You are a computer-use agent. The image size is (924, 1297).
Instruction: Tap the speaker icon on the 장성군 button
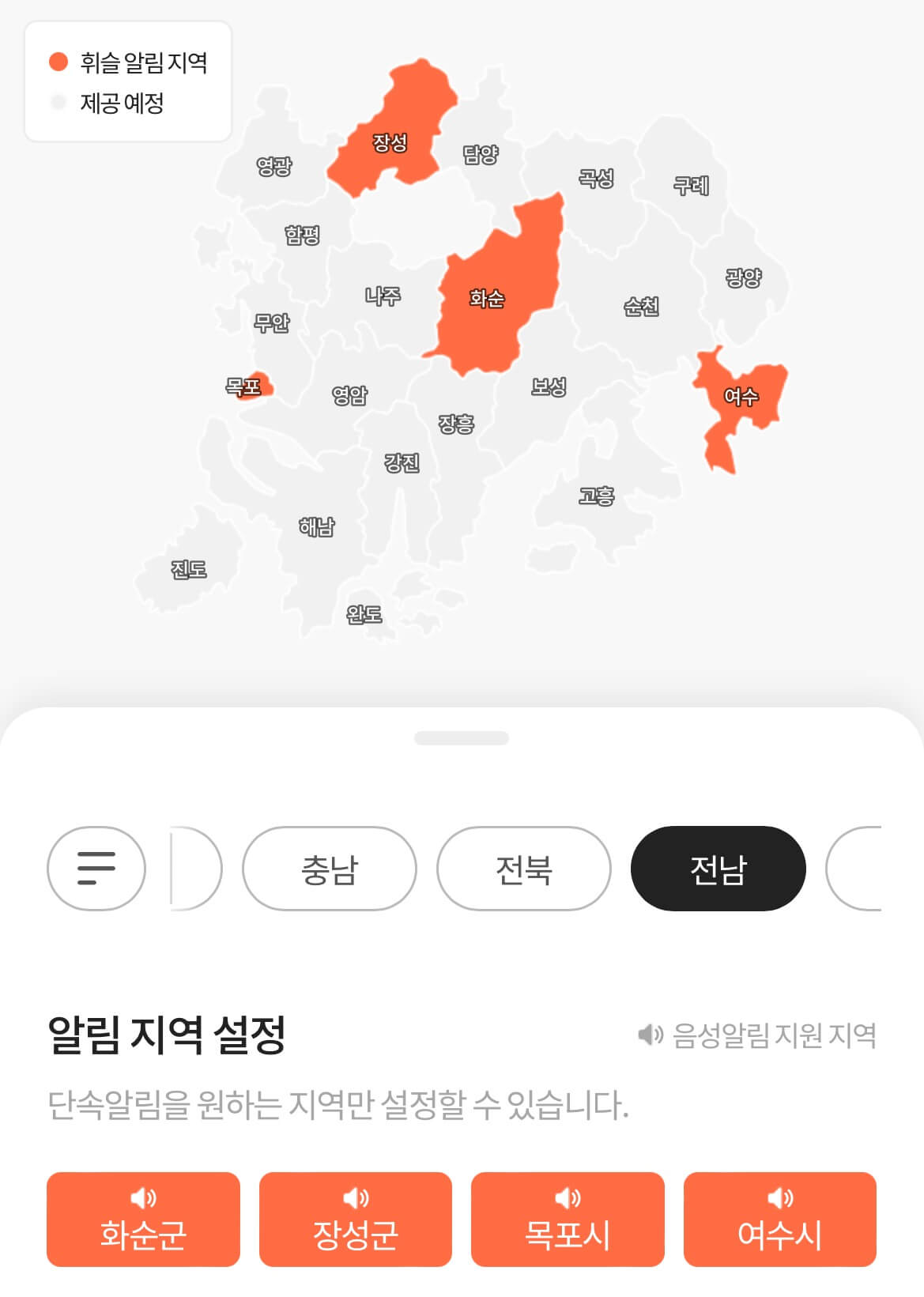355,1199
